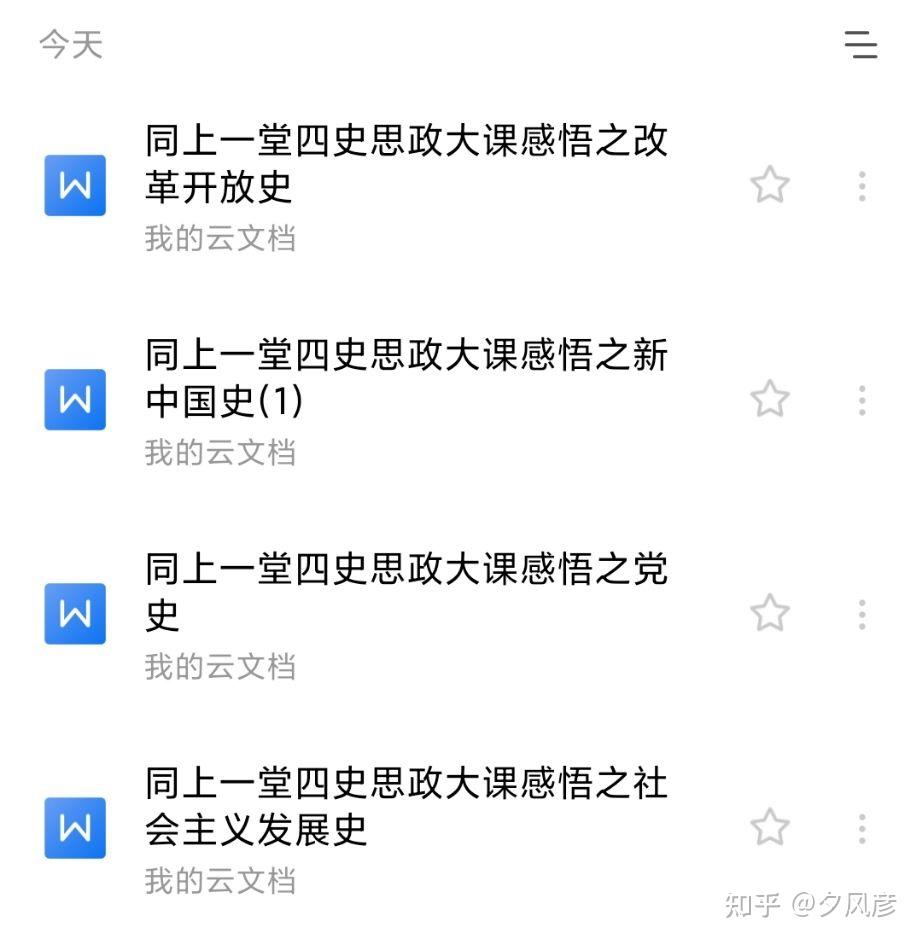This screenshot has height=942, width=921.
Task: Open the 改革开放史 document
Action: (x=405, y=164)
